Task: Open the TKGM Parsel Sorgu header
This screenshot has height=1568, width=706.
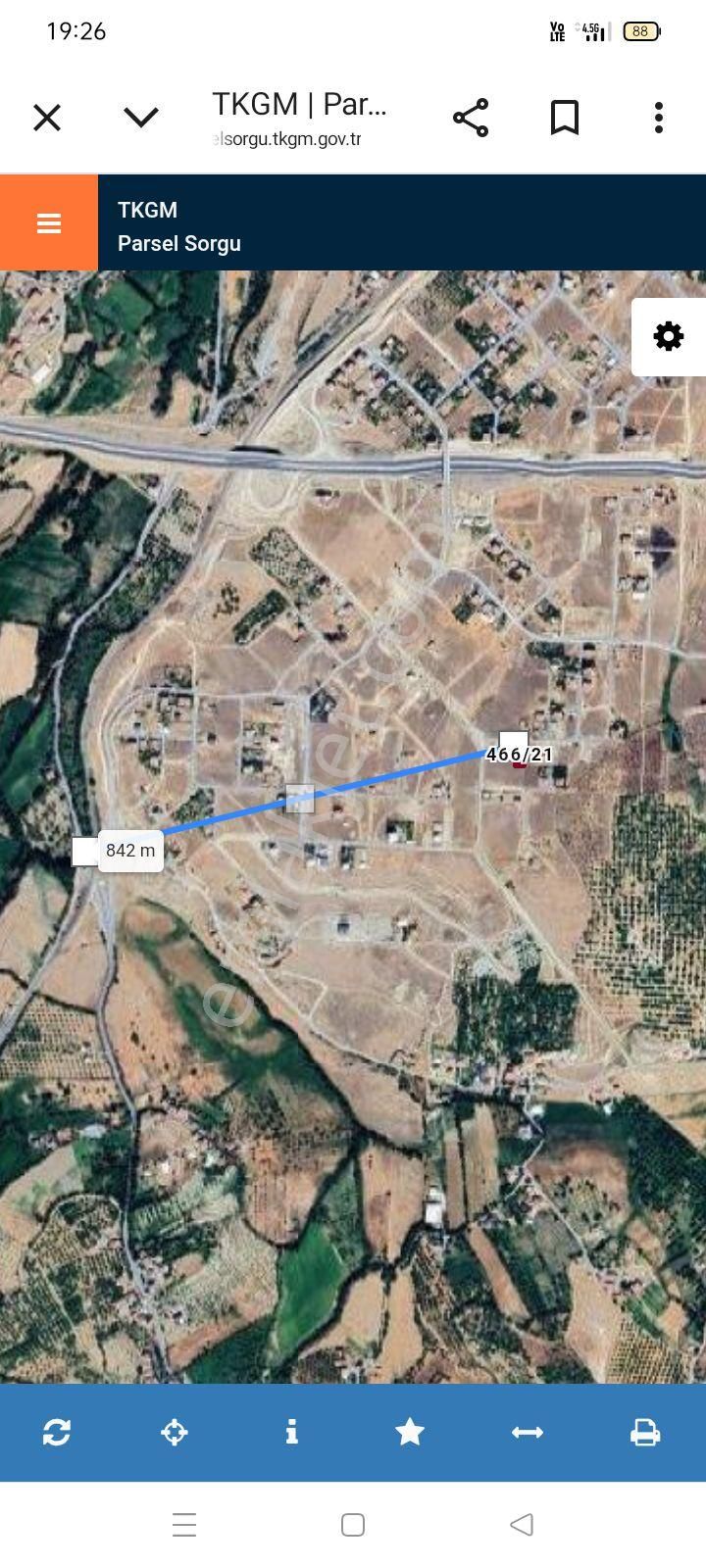Action: point(179,226)
